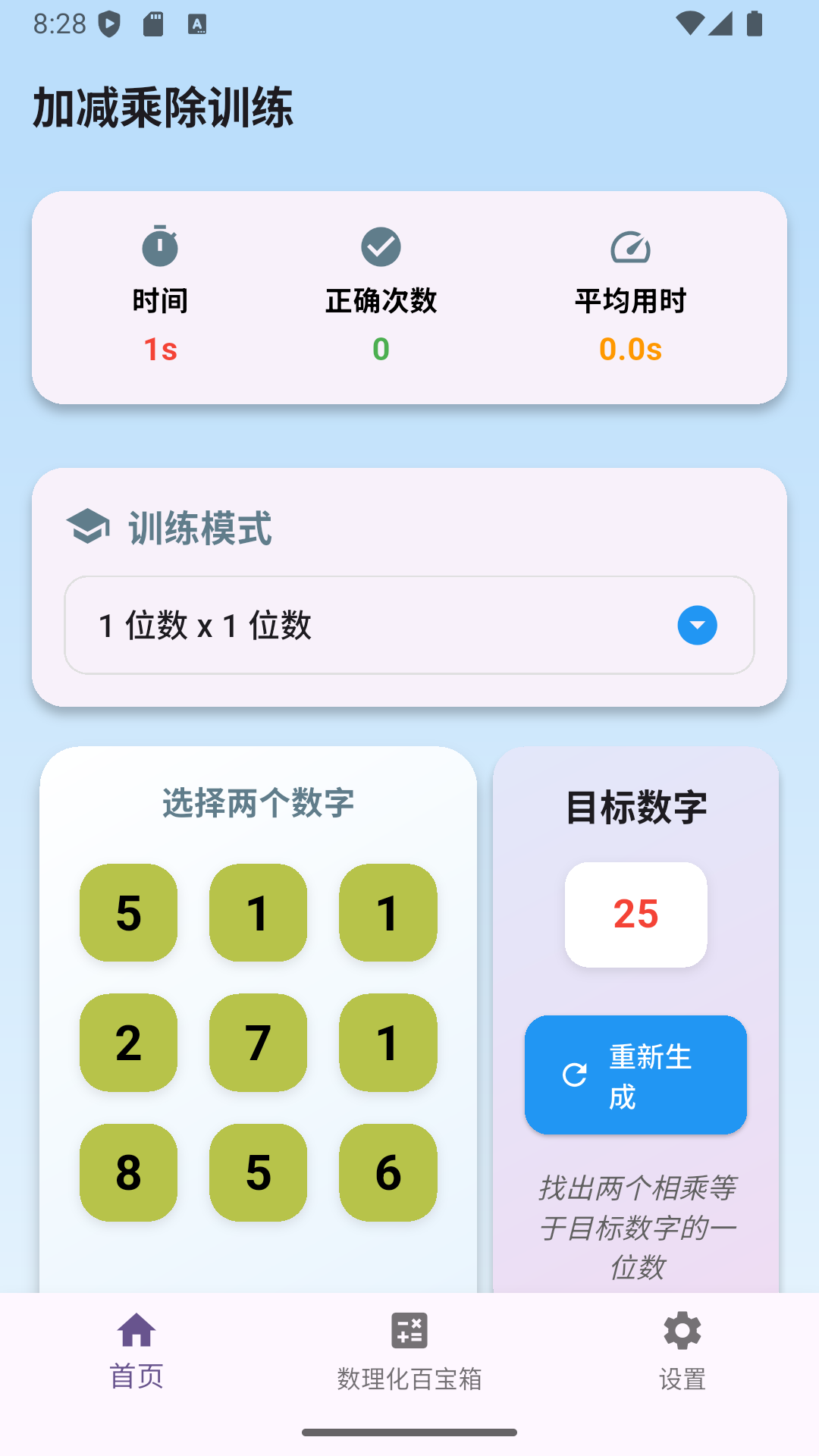Select the top-left number 5 tile
Screen dimensions: 819x1456
pos(128,913)
